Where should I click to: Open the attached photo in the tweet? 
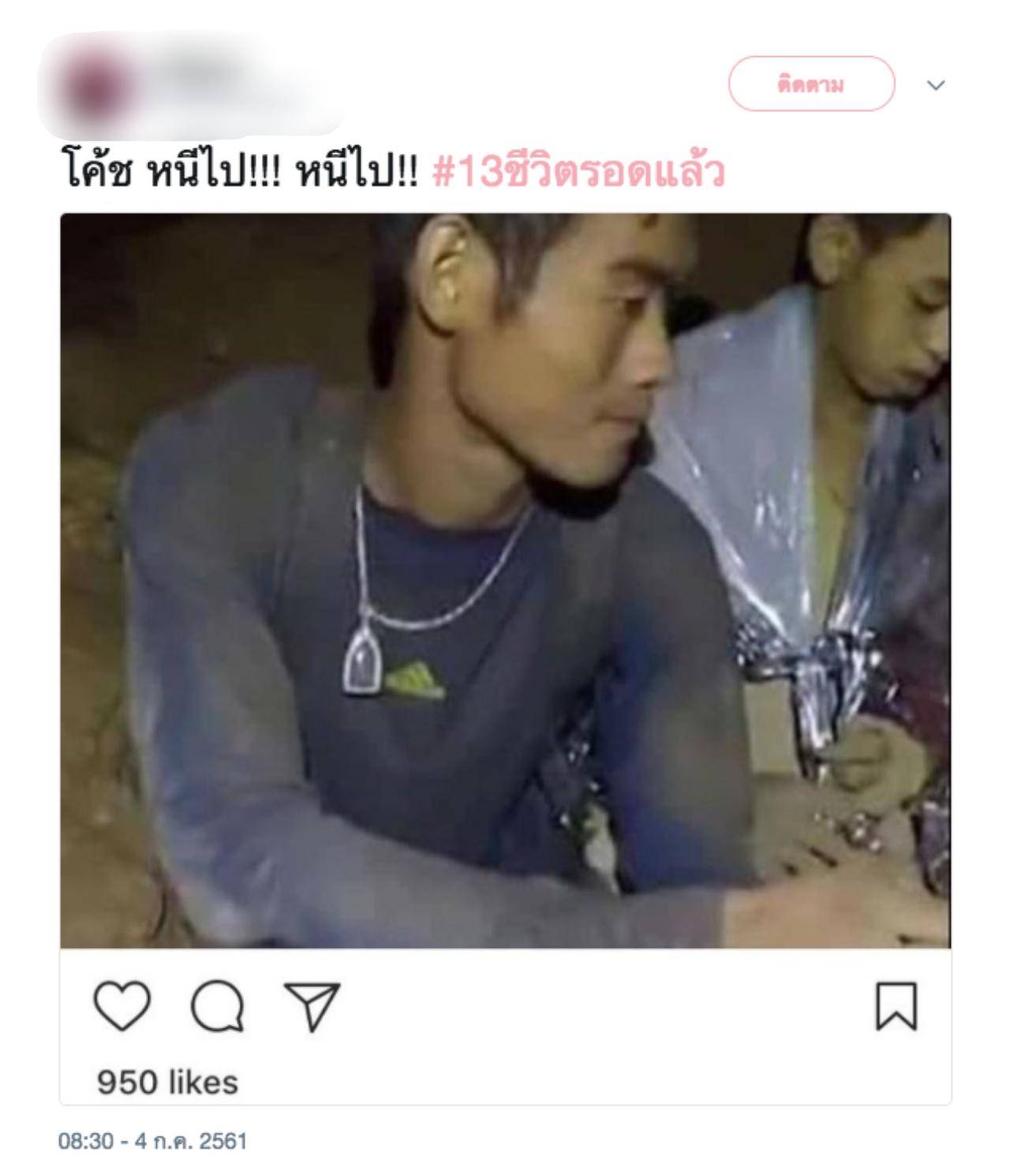pos(505,580)
